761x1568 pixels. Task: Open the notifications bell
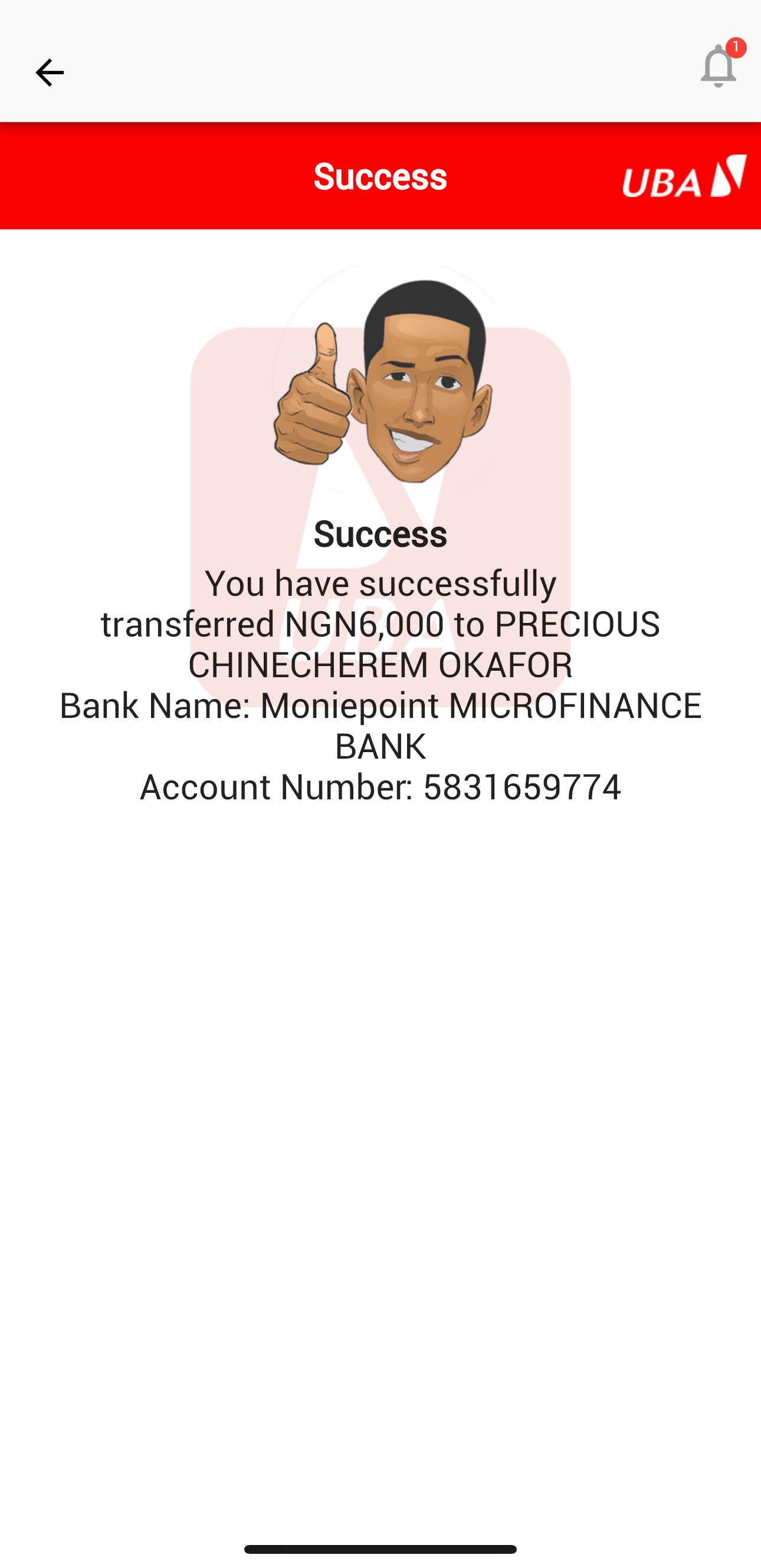(x=719, y=67)
